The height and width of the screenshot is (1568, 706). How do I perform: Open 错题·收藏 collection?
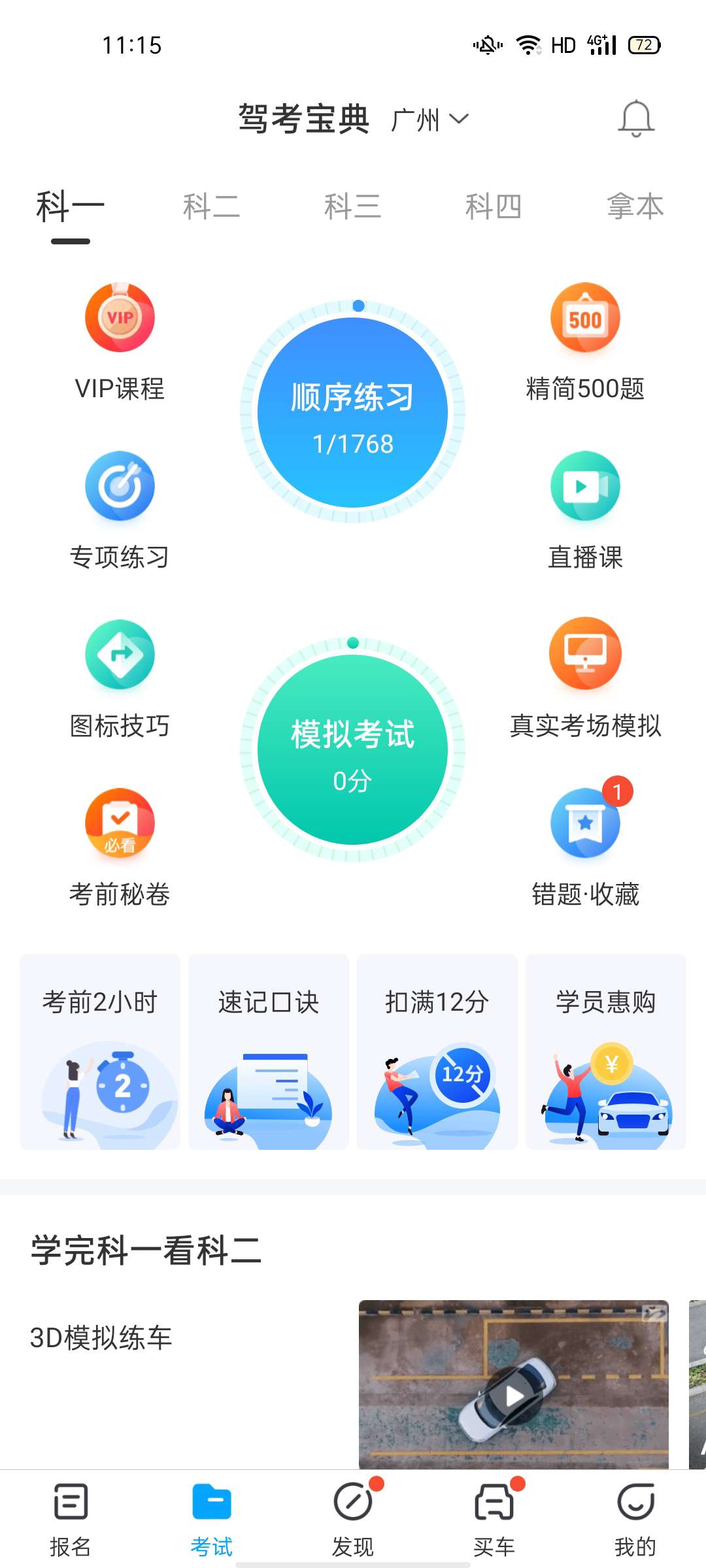point(585,847)
